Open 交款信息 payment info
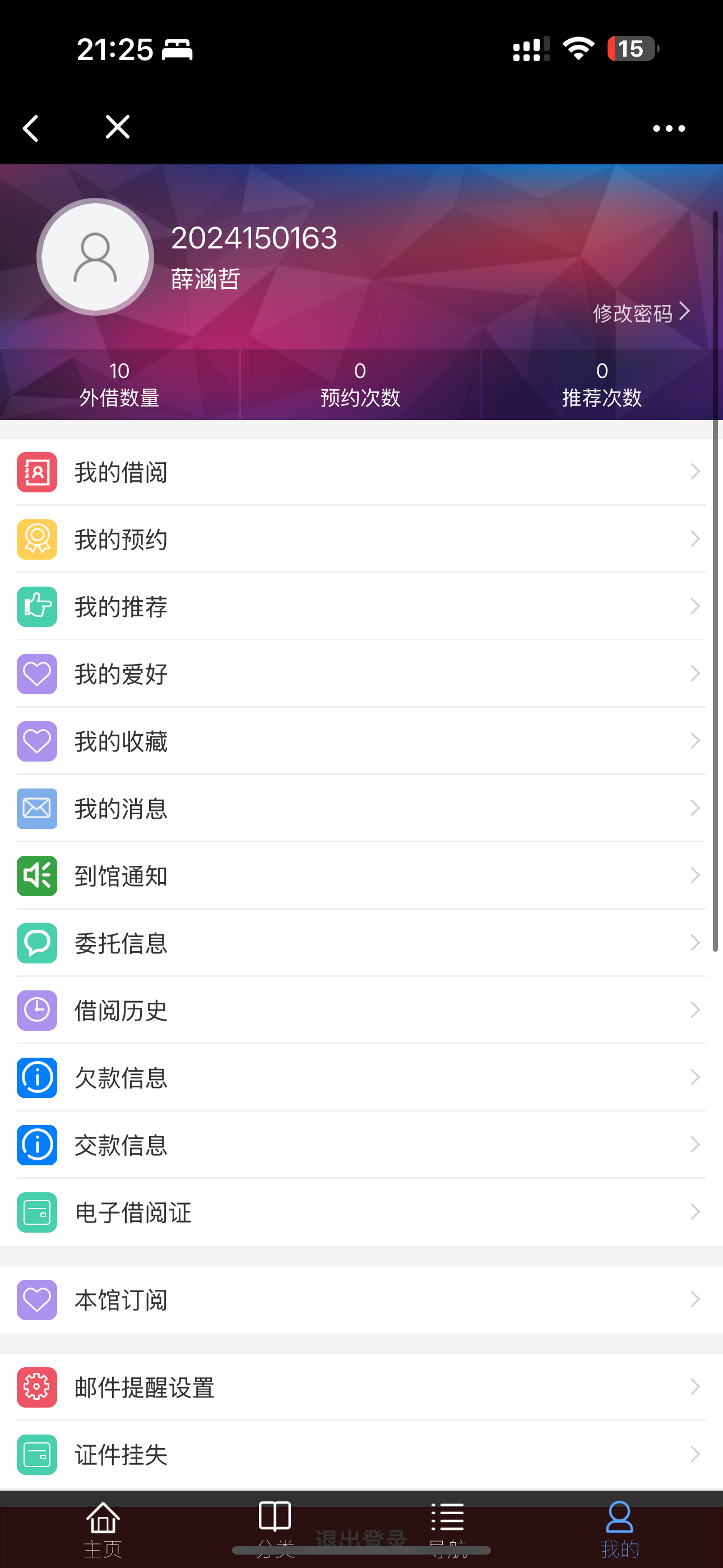Image resolution: width=723 pixels, height=1568 pixels. pos(361,1145)
